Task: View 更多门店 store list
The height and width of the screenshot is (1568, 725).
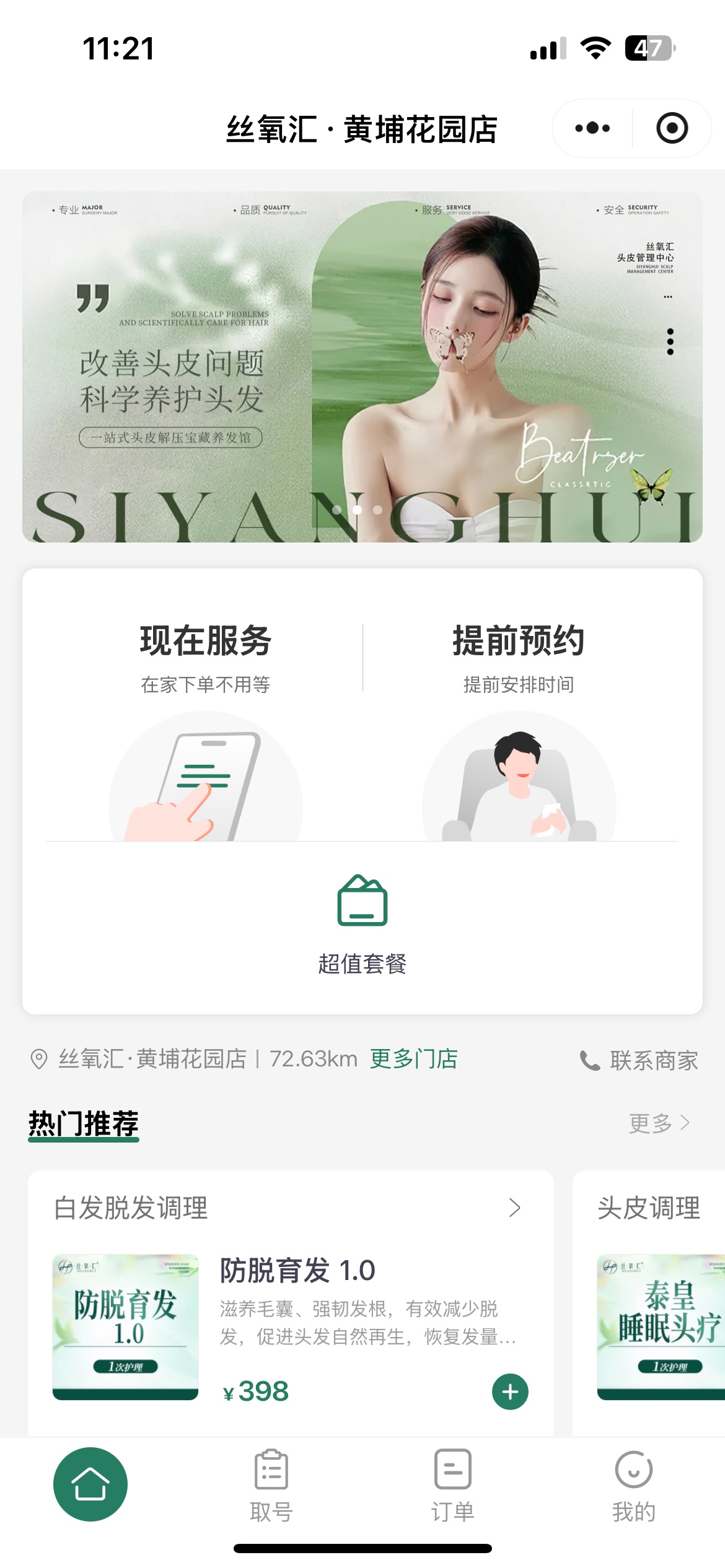Action: 413,1059
